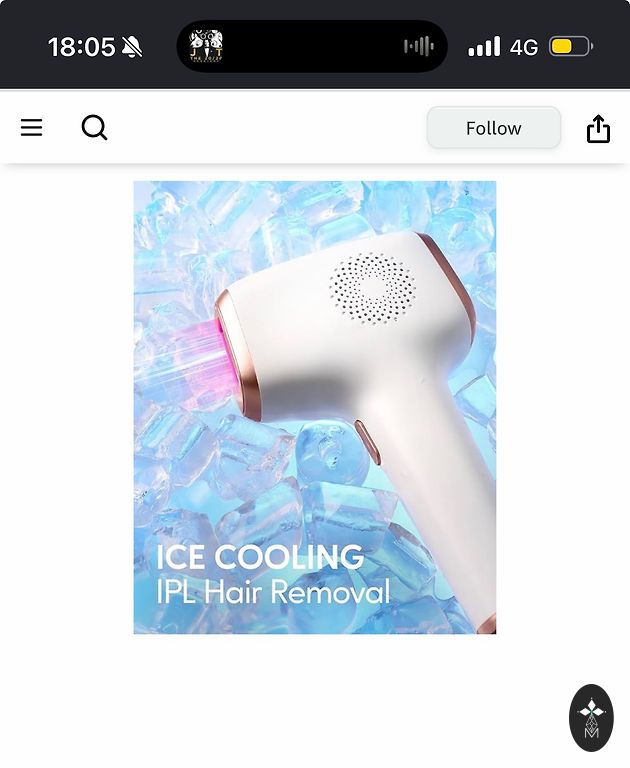Tap the Follow button
This screenshot has height=768, width=630.
493,128
